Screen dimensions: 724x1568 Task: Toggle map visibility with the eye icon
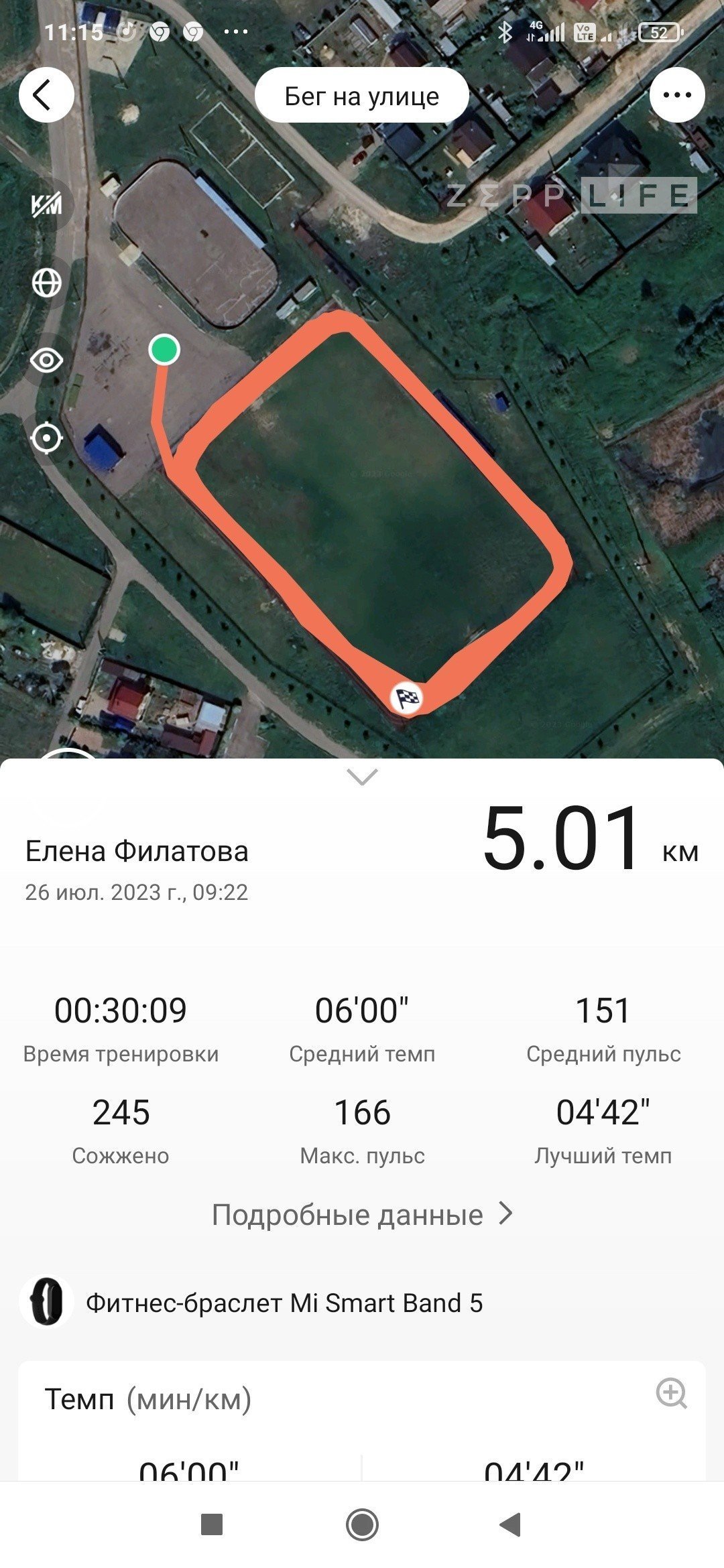pos(47,361)
